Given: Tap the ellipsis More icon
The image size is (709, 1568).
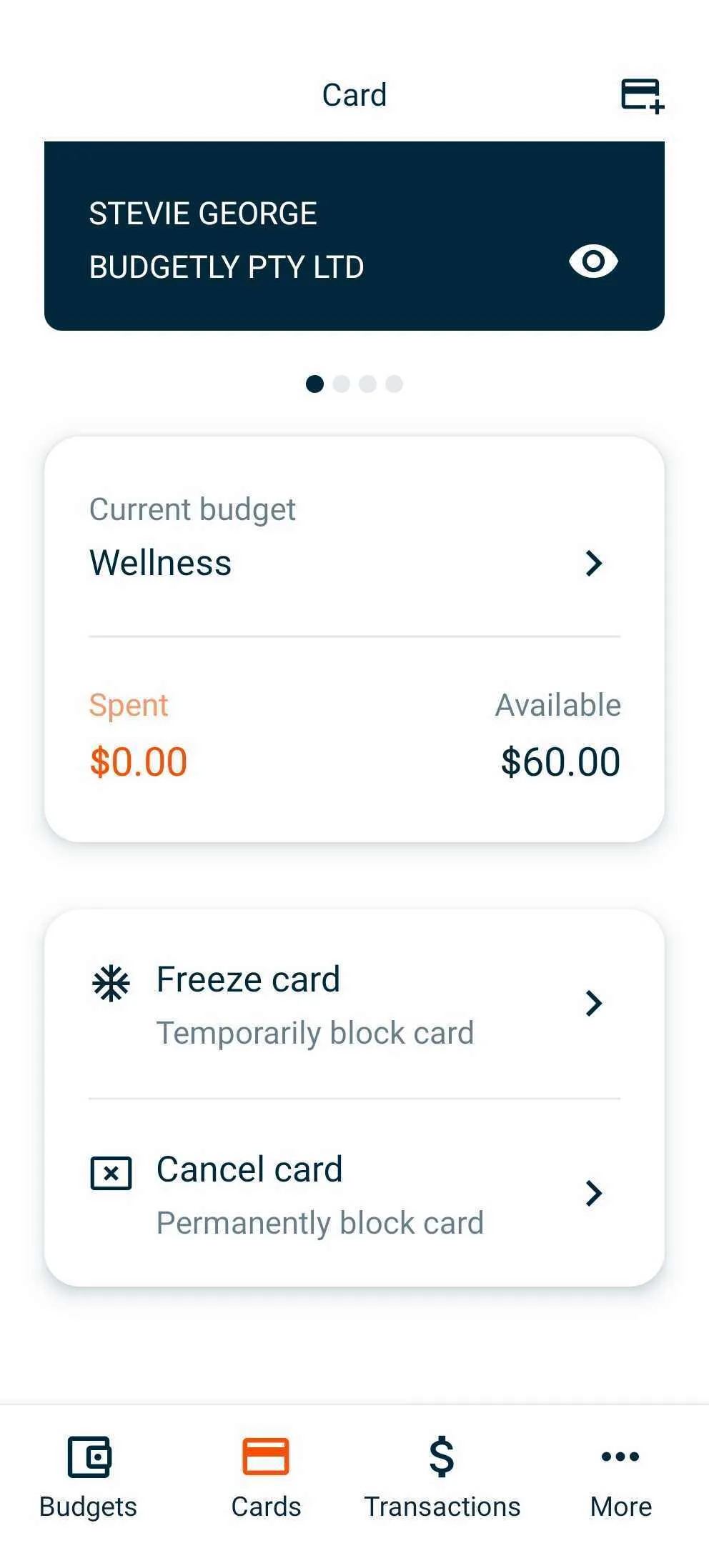Looking at the screenshot, I should [619, 1456].
